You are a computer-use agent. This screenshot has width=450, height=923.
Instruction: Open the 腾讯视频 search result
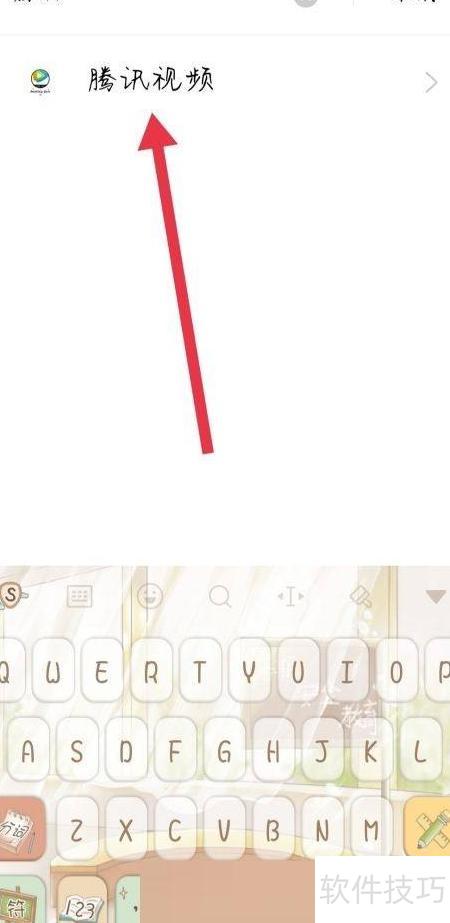coord(225,82)
